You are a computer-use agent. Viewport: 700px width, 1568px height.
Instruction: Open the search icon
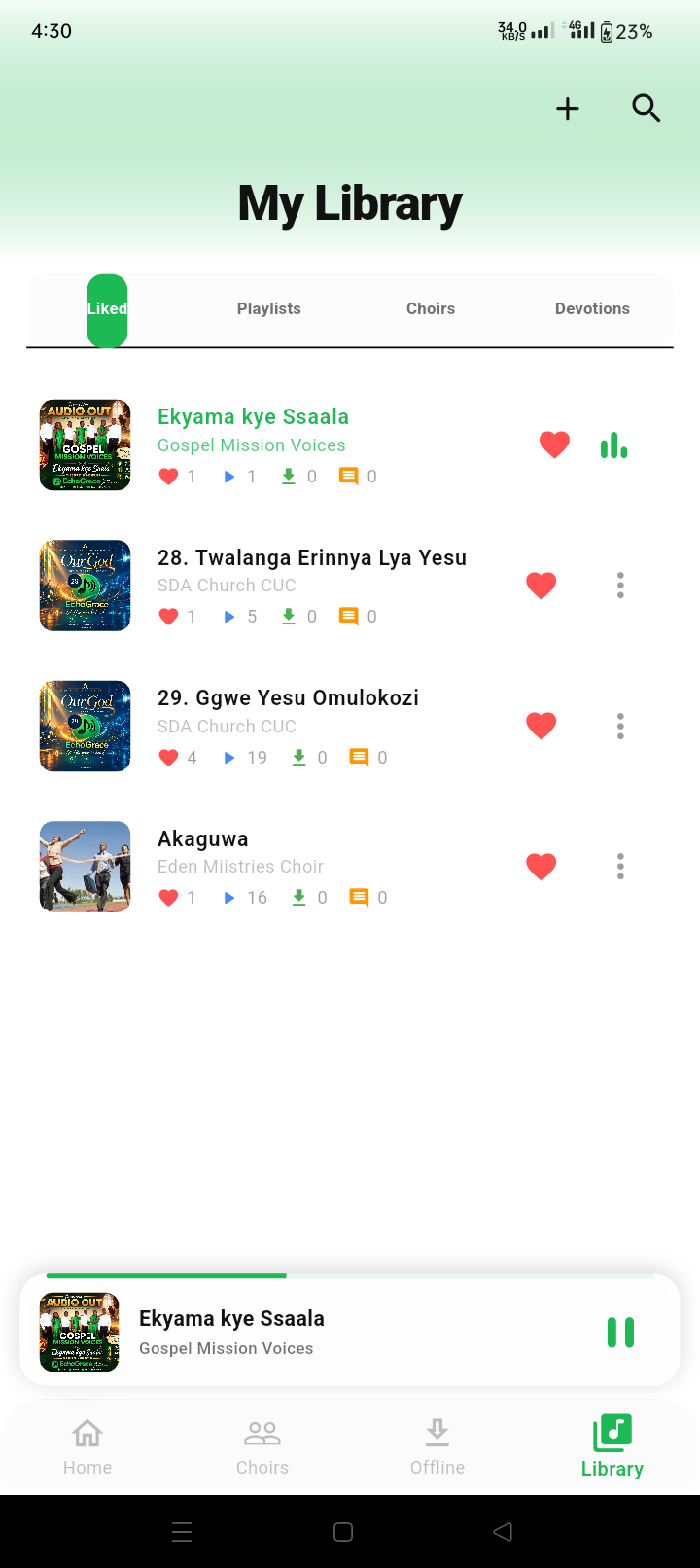click(x=647, y=108)
